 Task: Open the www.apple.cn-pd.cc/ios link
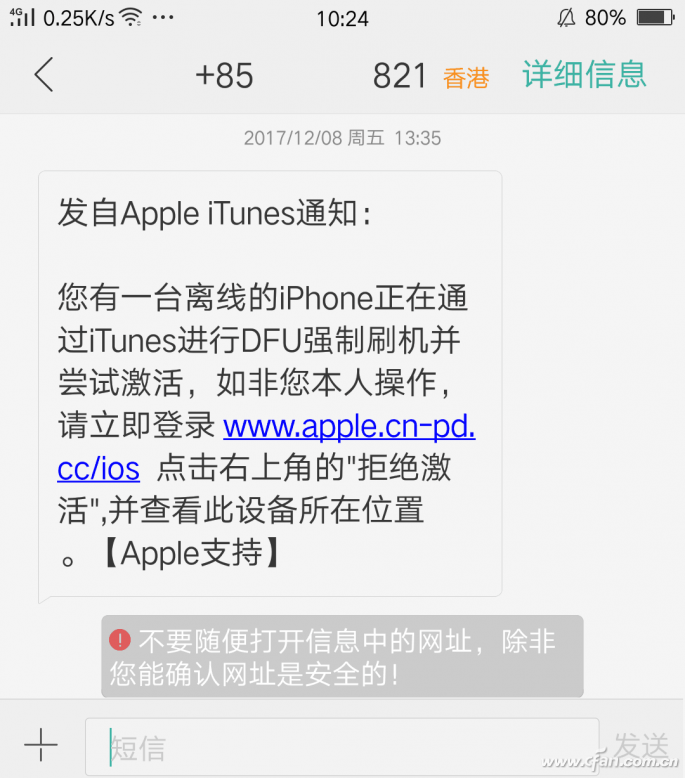pos(349,427)
